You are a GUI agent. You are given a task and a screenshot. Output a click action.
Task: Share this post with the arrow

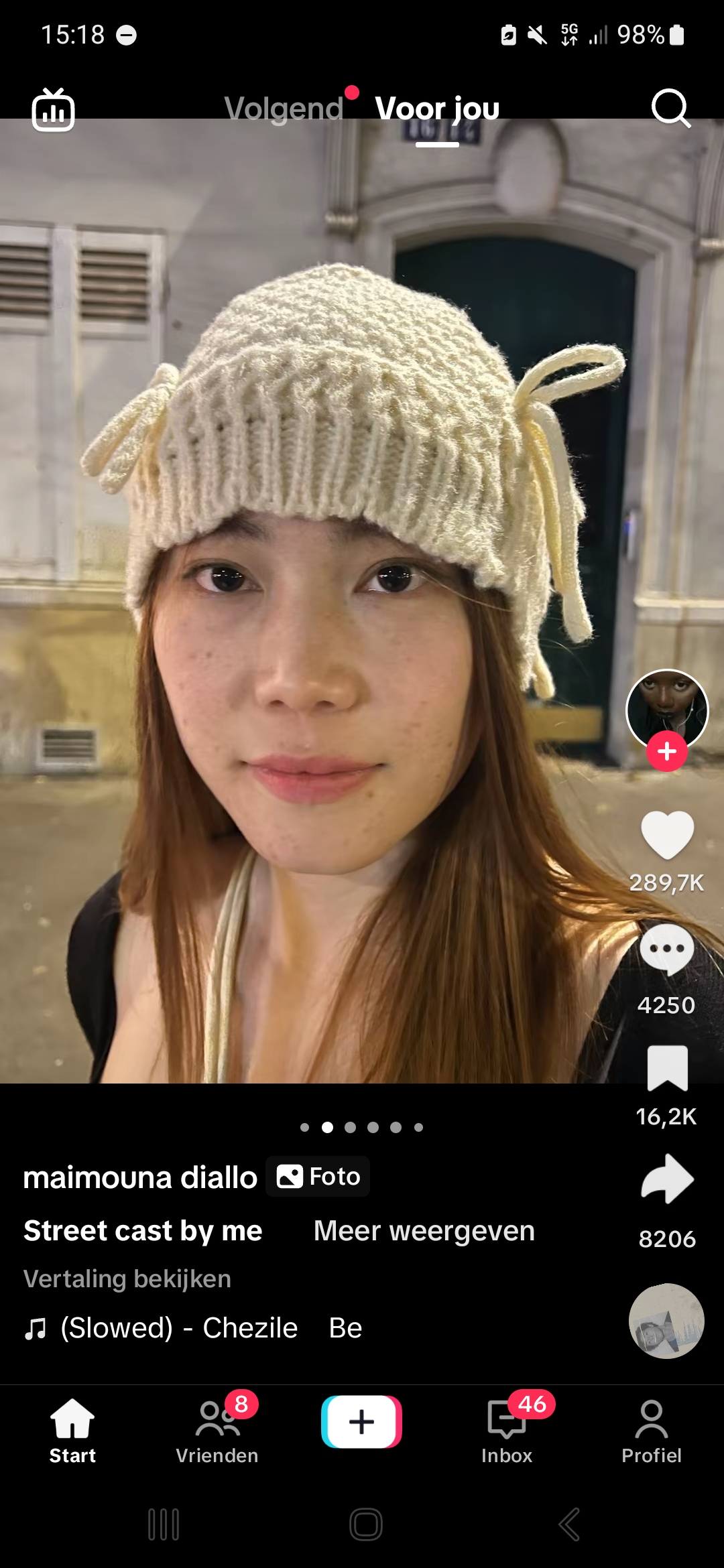(667, 1179)
